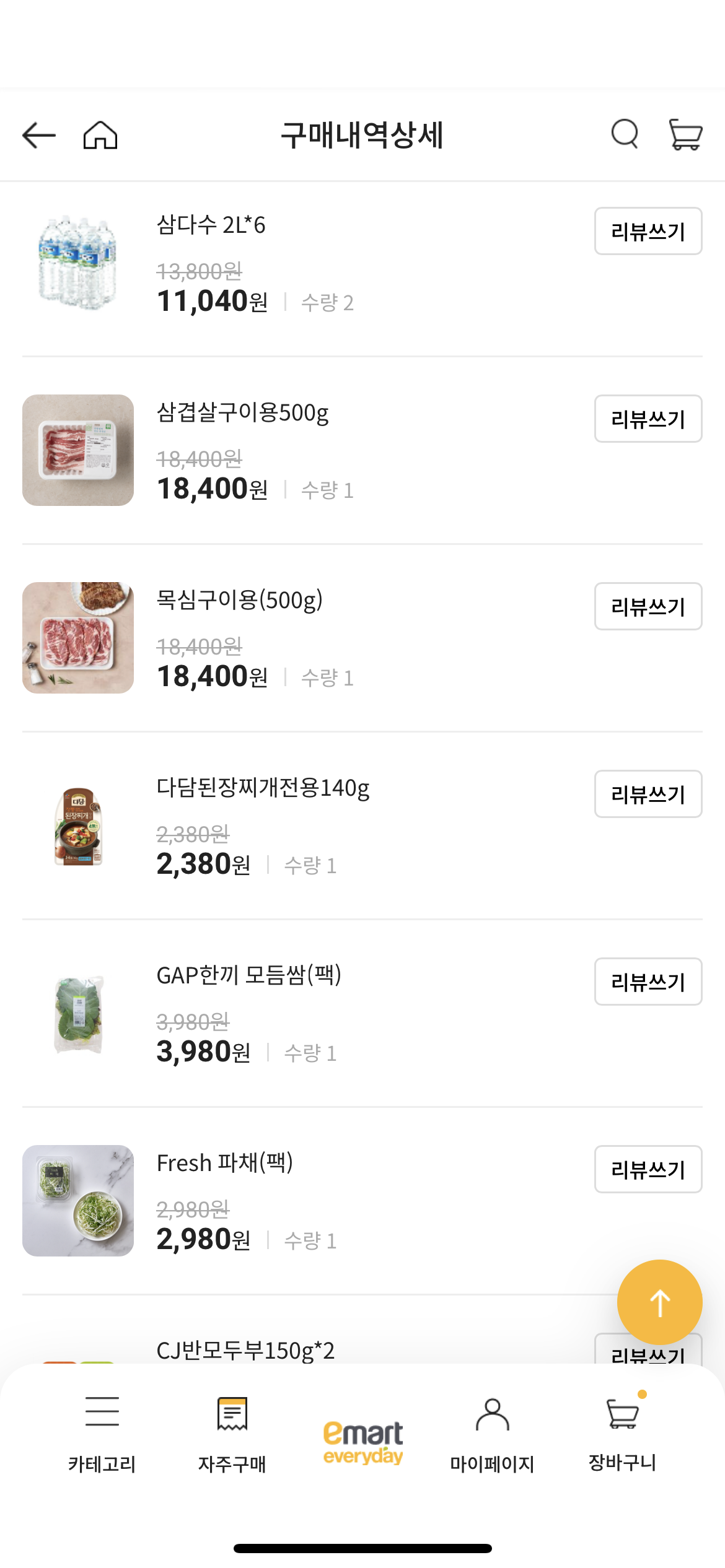The width and height of the screenshot is (725, 1568).
Task: Review the GAP한끼 모듬쌈(팩) item
Action: coord(648,982)
